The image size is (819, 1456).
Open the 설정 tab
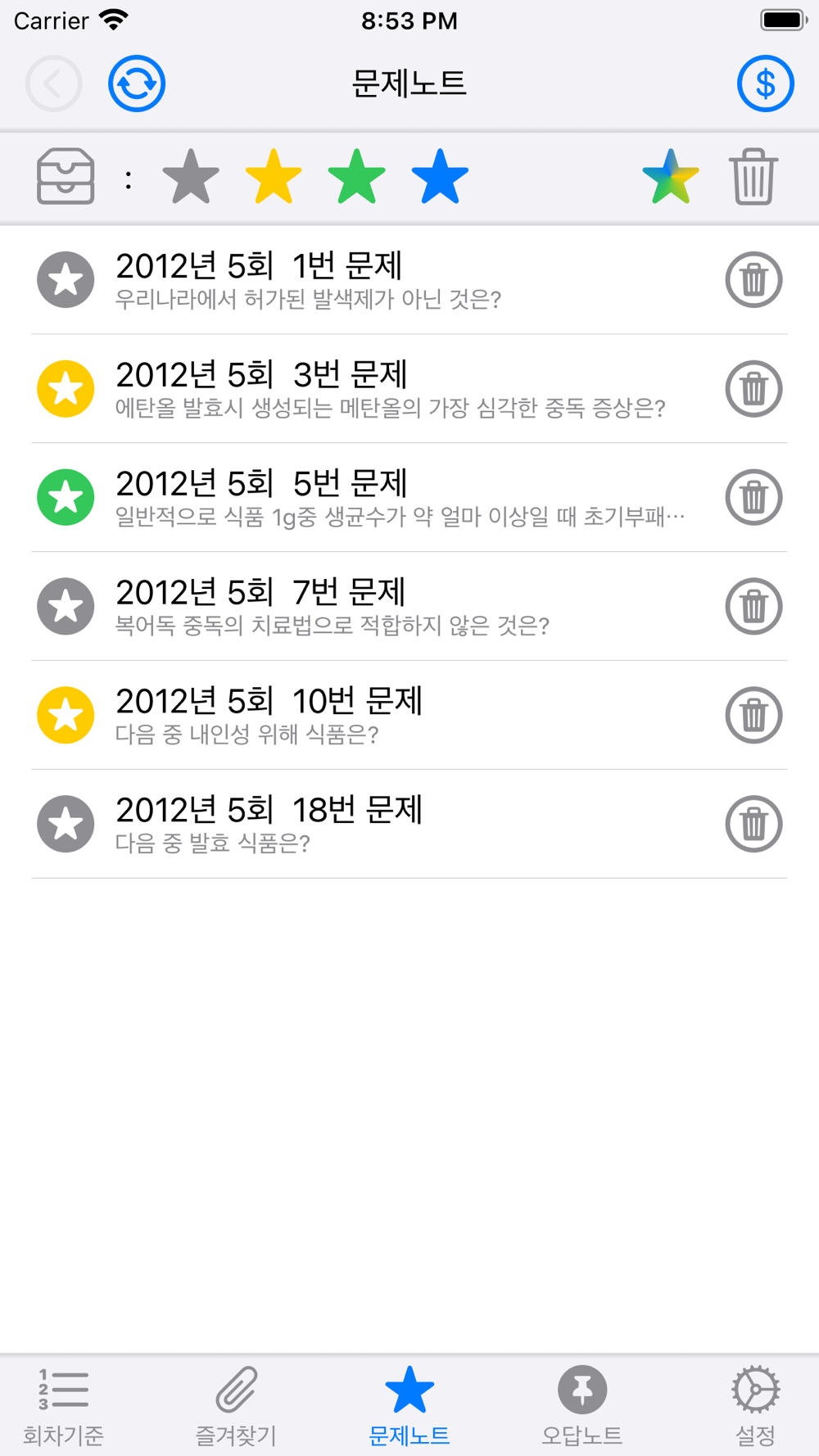click(755, 1405)
